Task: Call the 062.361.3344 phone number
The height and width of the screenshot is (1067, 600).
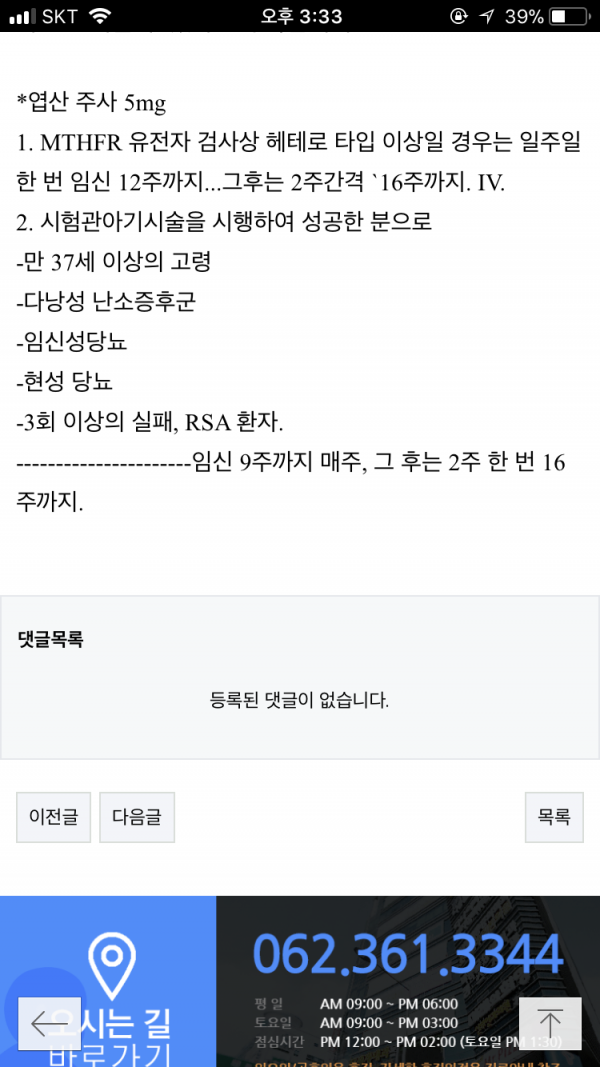Action: tap(407, 955)
